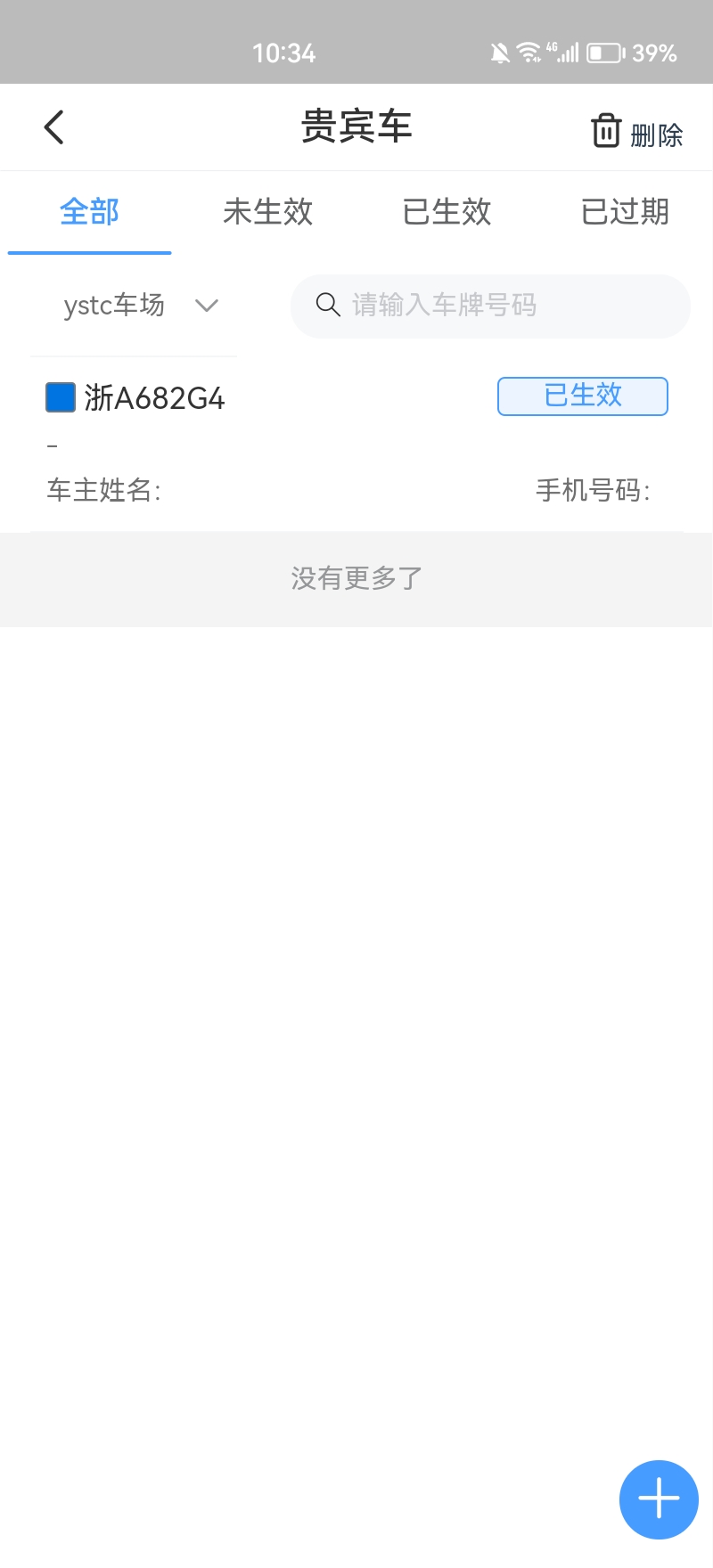The width and height of the screenshot is (713, 1568).
Task: Switch to the 已过期 tab
Action: (x=624, y=212)
